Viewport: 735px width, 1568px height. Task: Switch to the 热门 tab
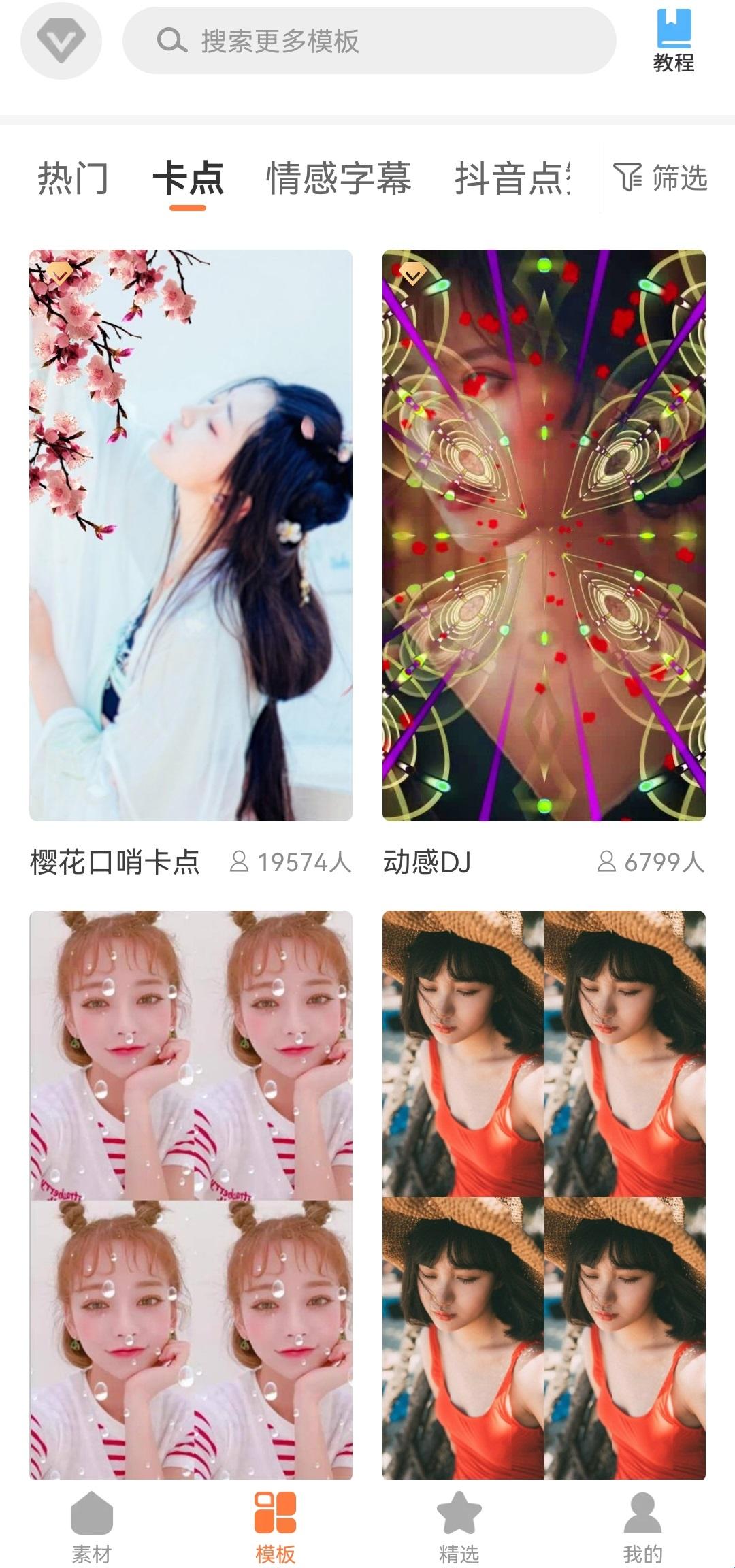click(73, 178)
